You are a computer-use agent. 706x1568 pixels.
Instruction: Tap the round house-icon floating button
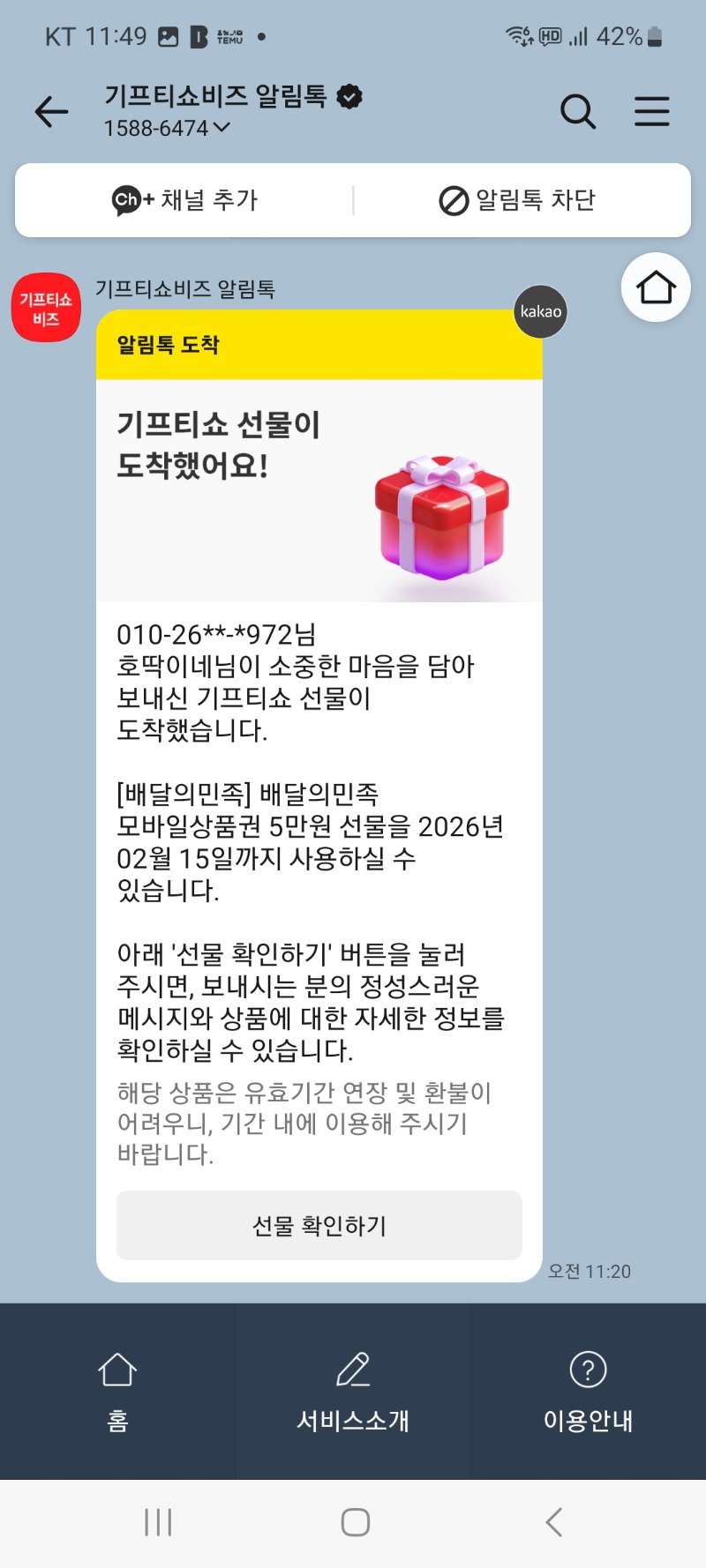pos(655,287)
